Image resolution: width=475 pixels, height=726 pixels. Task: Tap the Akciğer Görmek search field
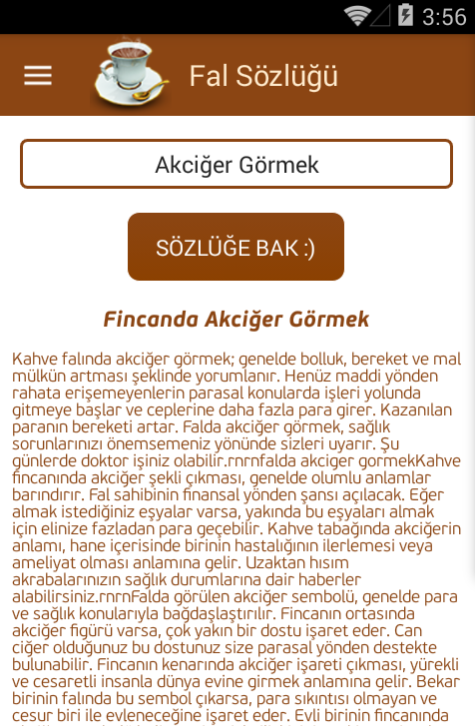tap(236, 164)
